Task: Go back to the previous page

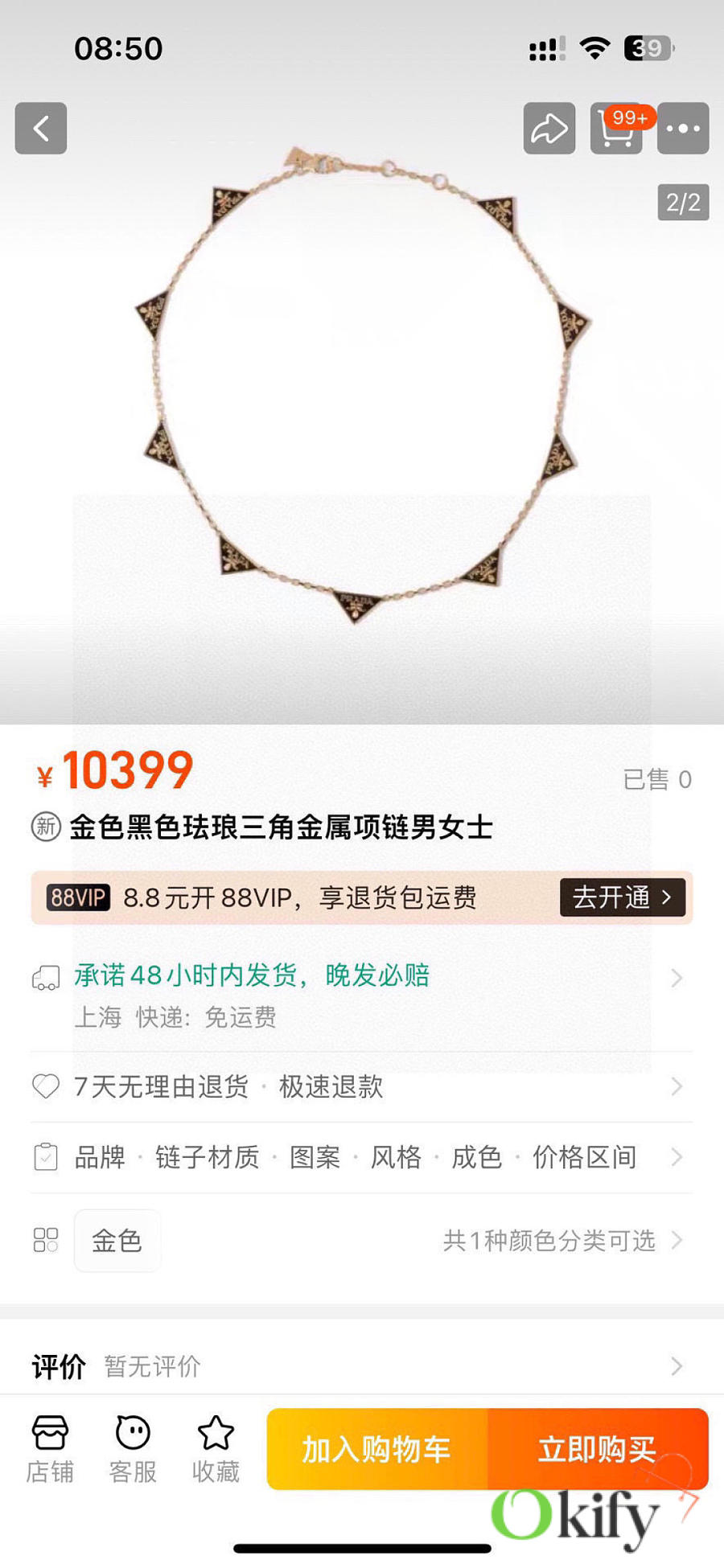Action: point(40,128)
